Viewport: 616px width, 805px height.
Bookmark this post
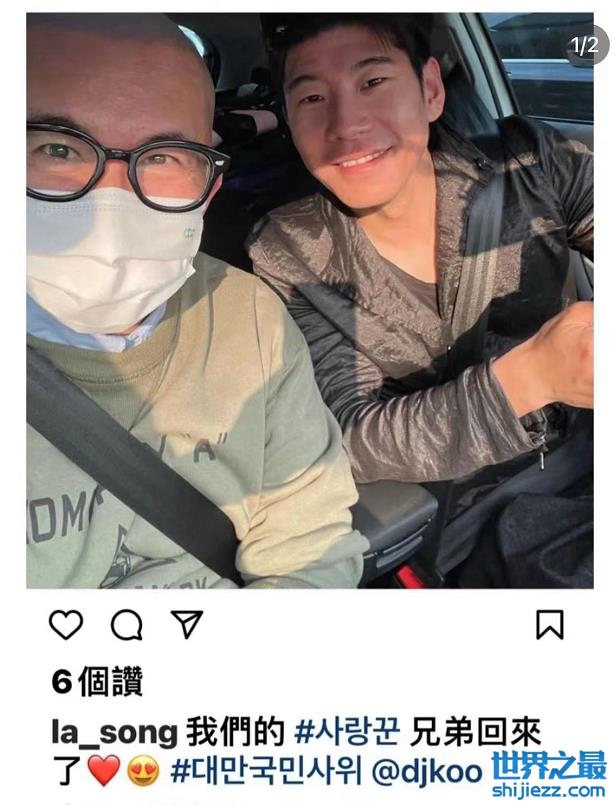[x=549, y=625]
